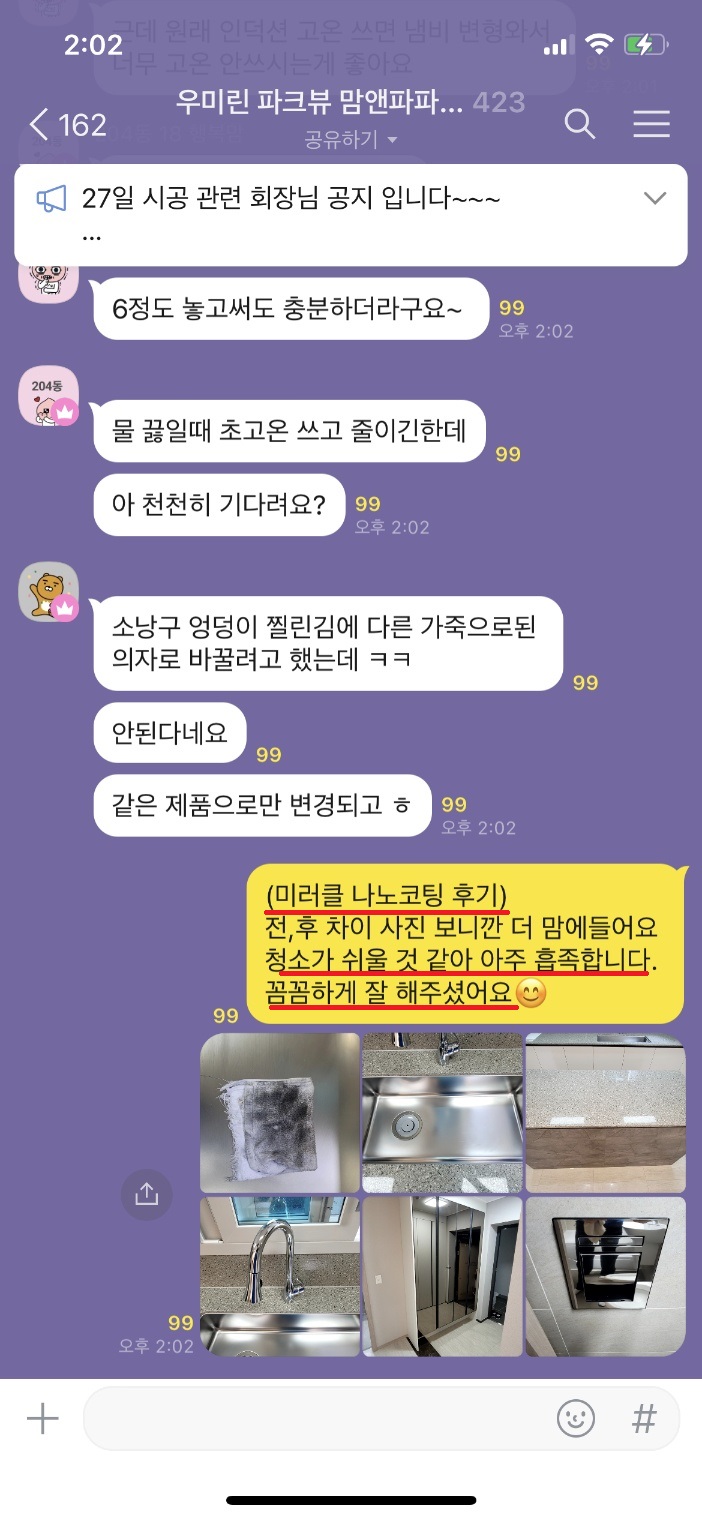
Task: View the hallway closet photo
Action: [442, 1276]
